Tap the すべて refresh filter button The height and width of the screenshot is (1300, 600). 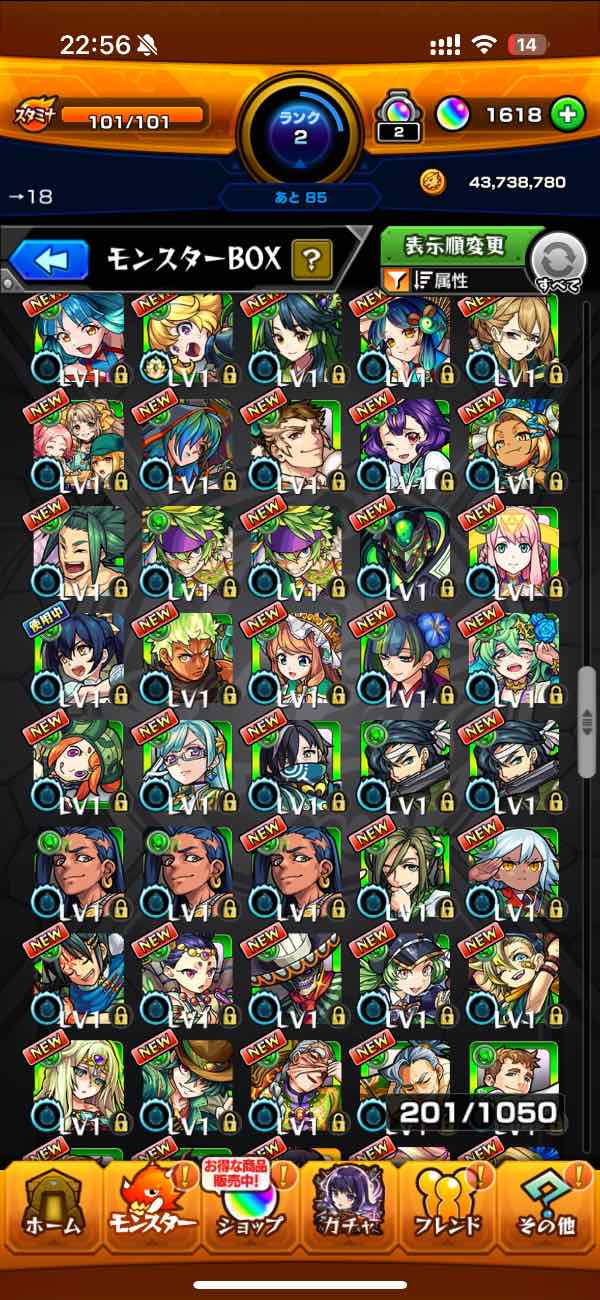point(558,263)
